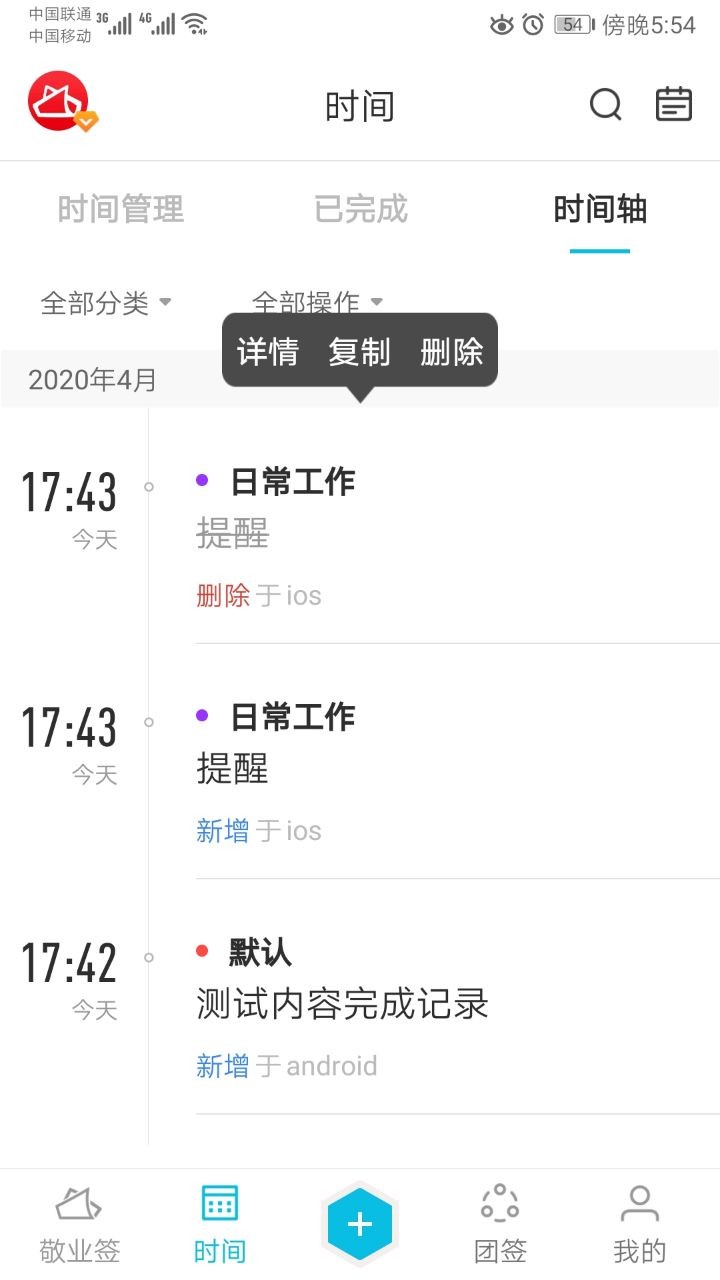
Task: Open the calendar icon in header
Action: pos(674,105)
